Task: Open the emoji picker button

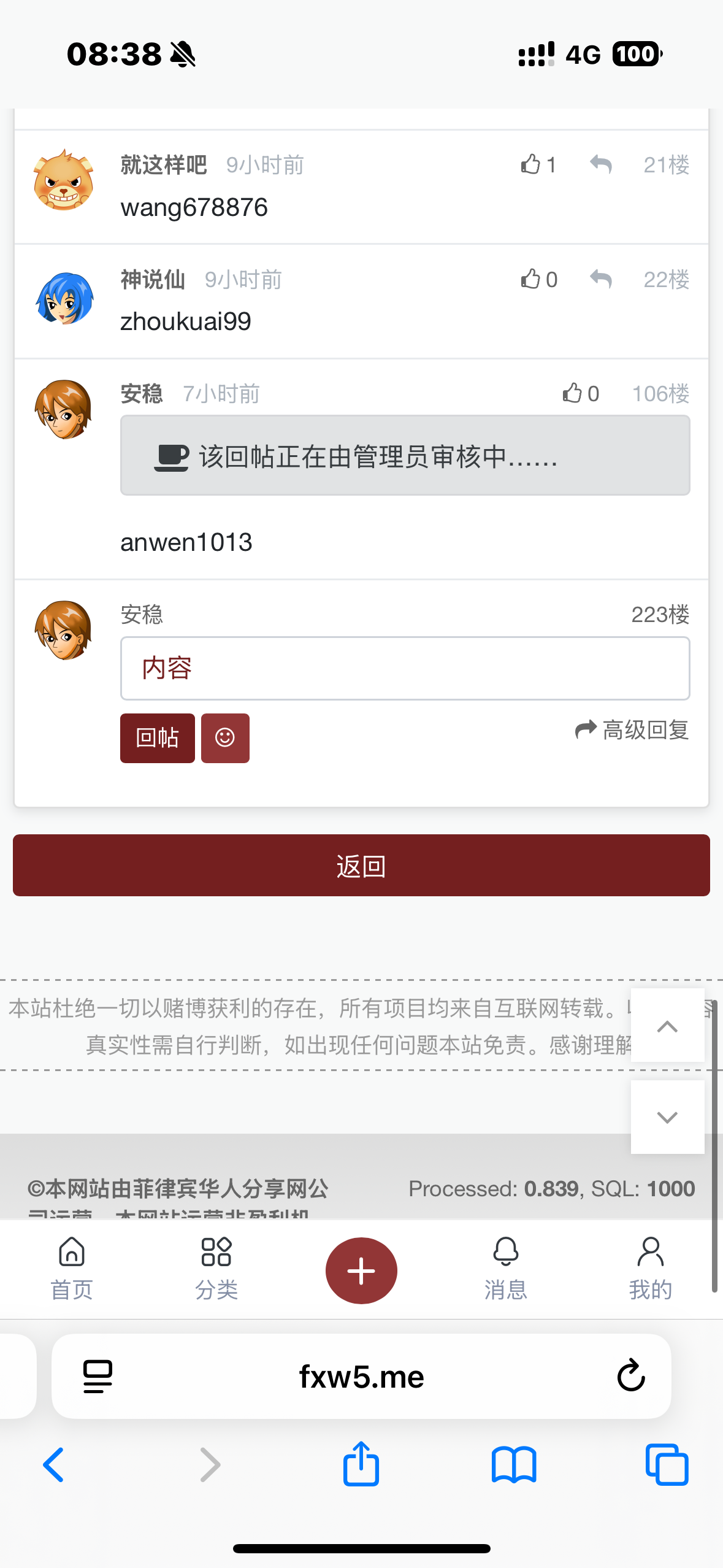Action: (x=225, y=738)
